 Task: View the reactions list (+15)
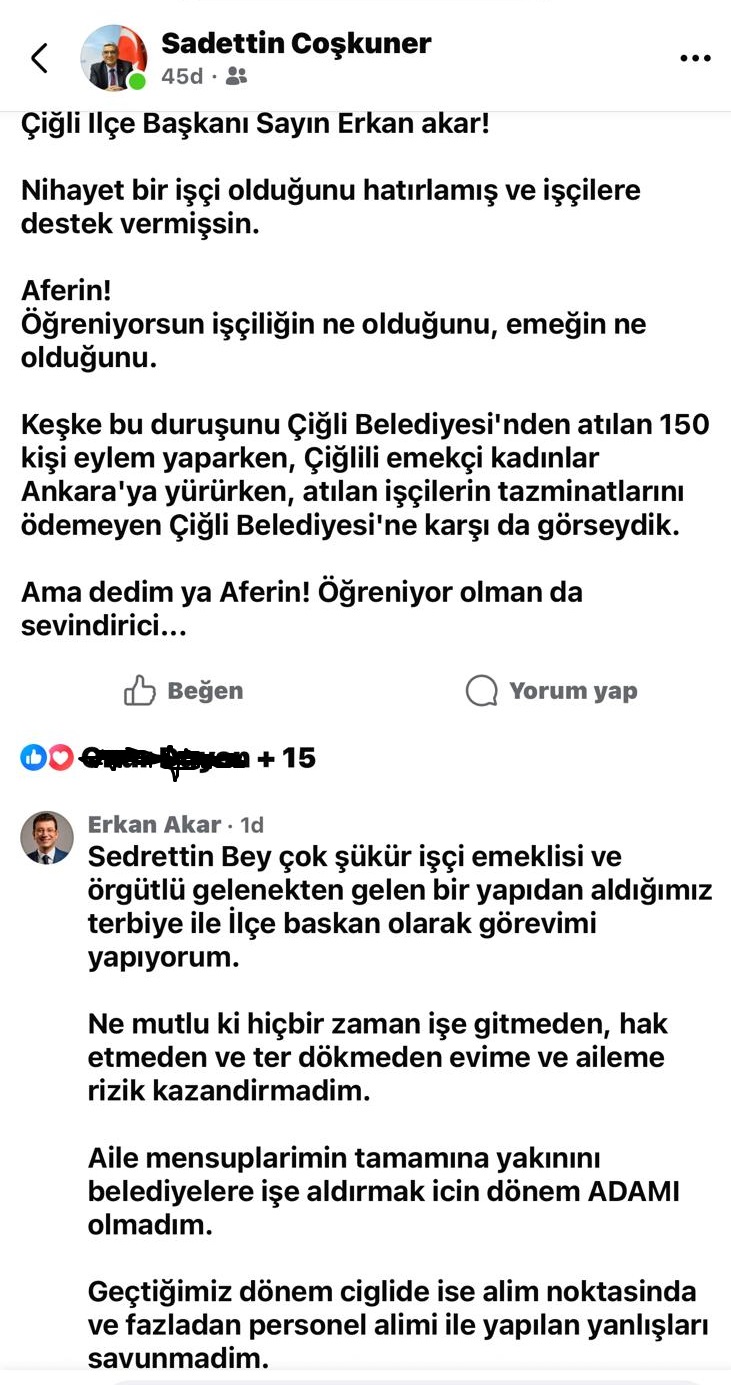(168, 758)
